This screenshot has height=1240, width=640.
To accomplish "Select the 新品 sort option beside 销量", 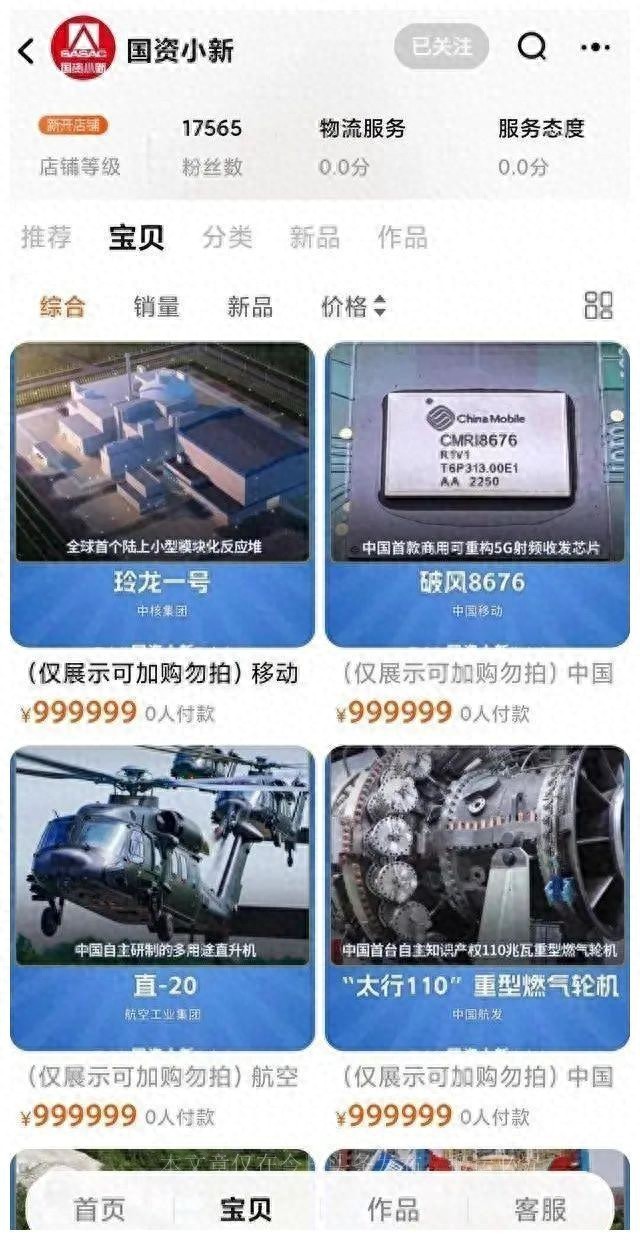I will [250, 306].
